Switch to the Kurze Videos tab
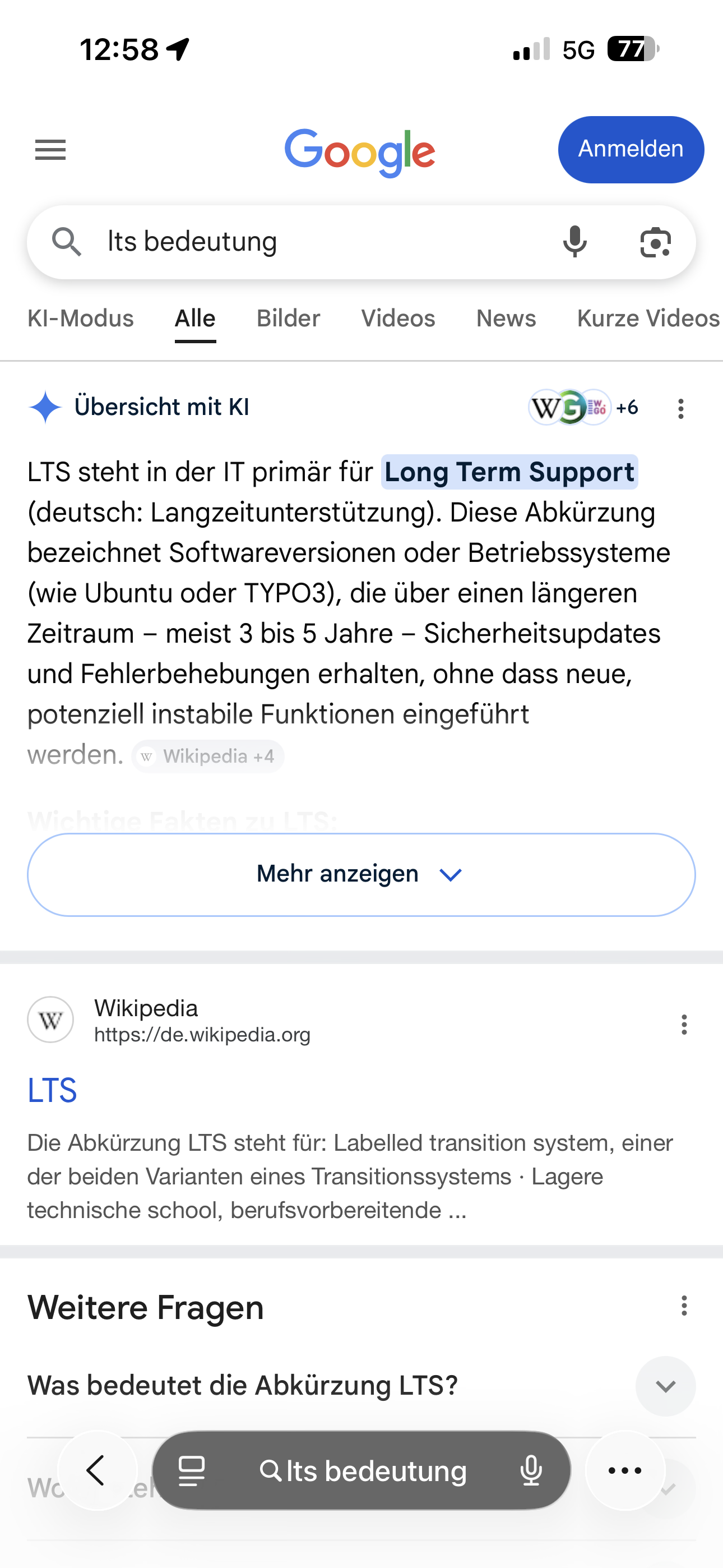Viewport: 723px width, 1568px height. [647, 319]
